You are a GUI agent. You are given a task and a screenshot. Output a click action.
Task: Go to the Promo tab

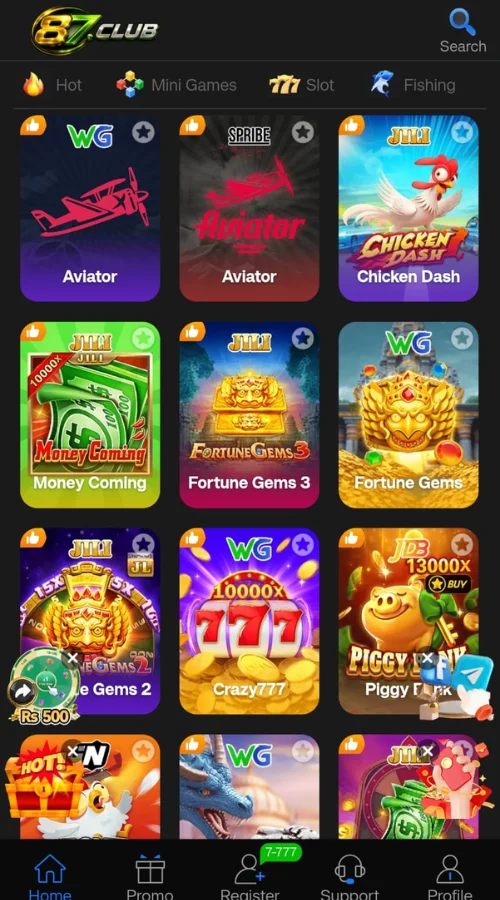coord(150,876)
